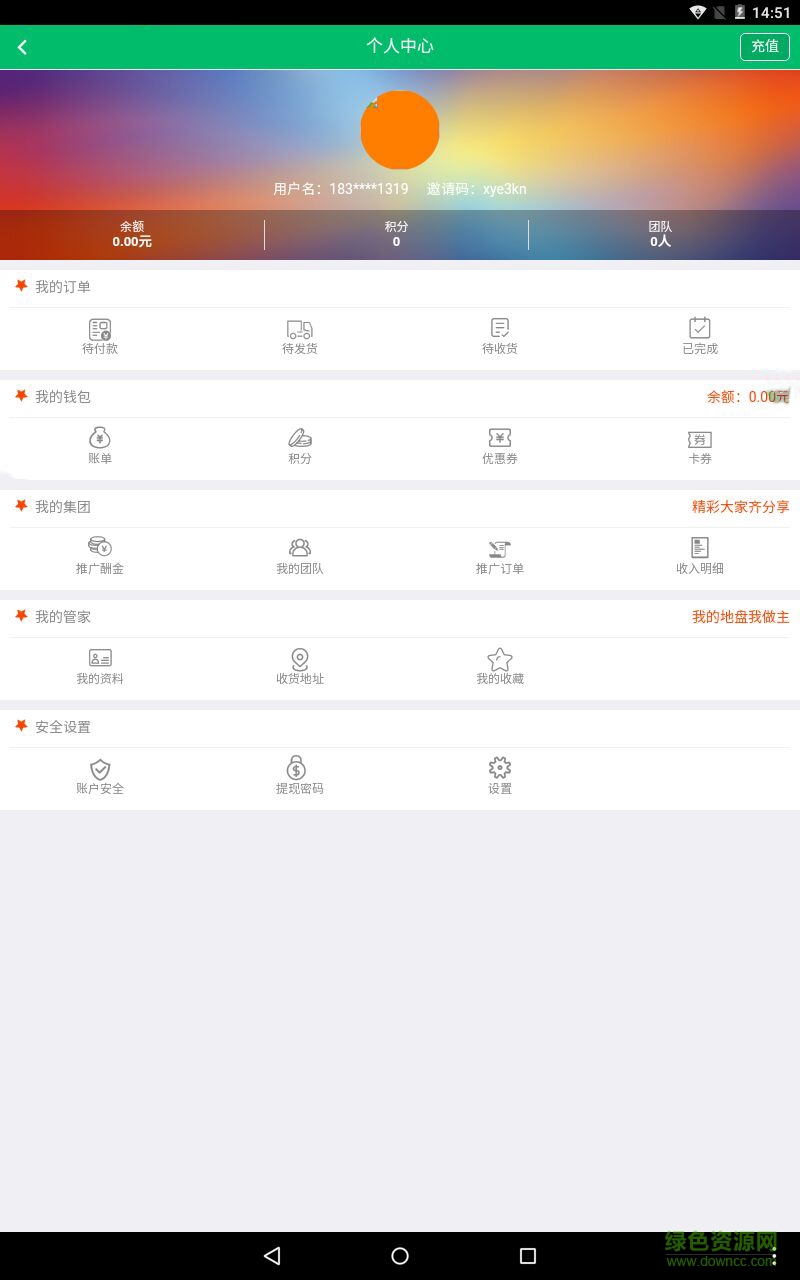Open 推广订单 promotion orders

click(x=500, y=556)
